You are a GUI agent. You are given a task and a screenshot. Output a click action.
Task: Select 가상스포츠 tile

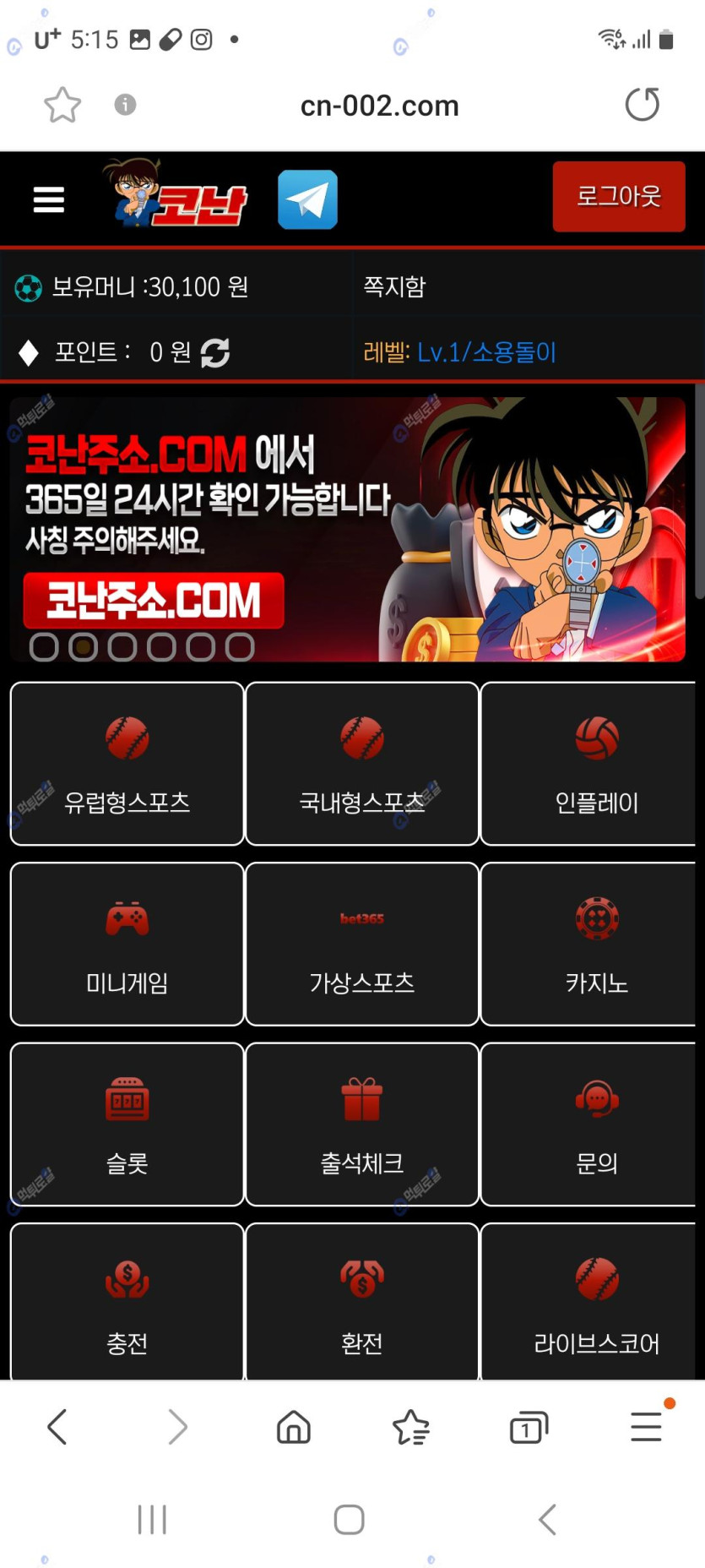pyautogui.click(x=362, y=944)
